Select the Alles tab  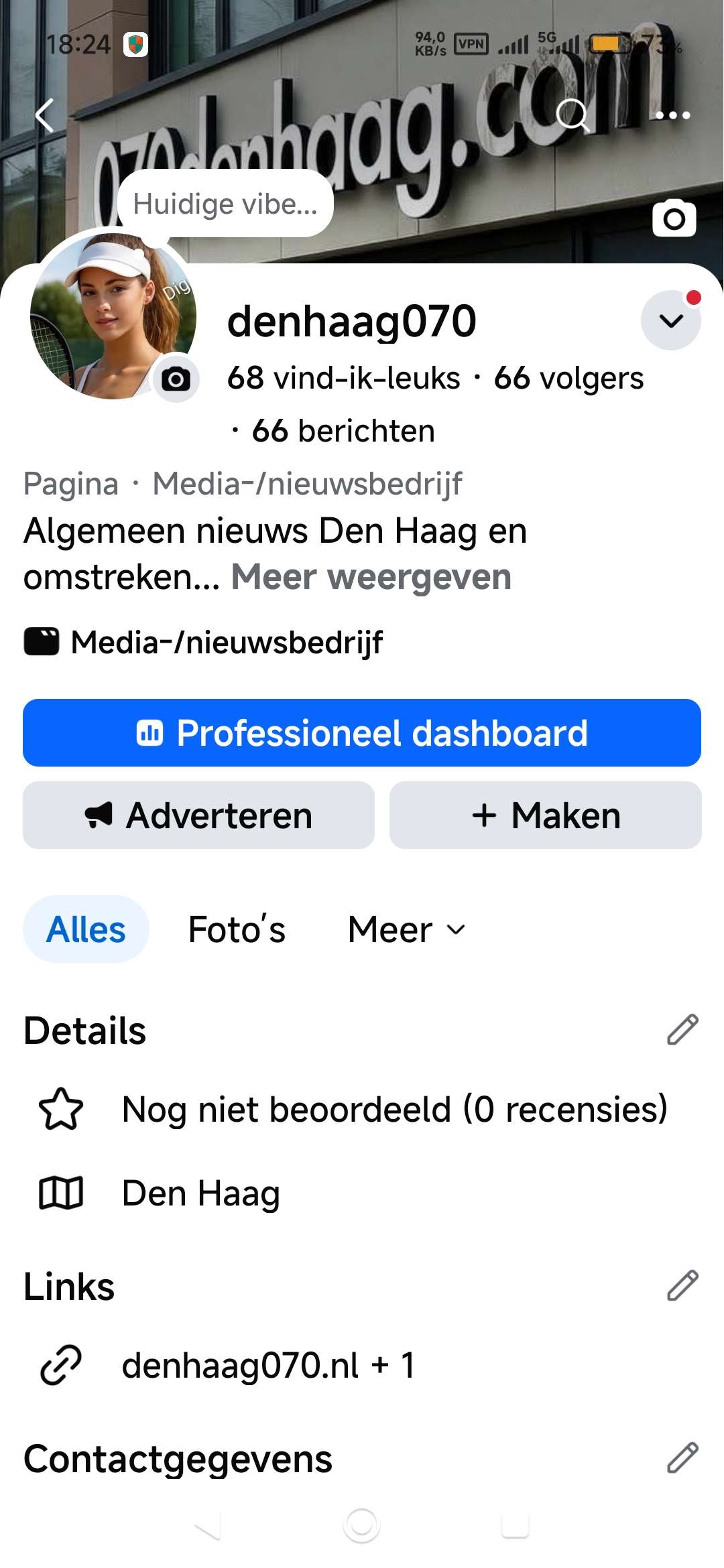pyautogui.click(x=86, y=929)
